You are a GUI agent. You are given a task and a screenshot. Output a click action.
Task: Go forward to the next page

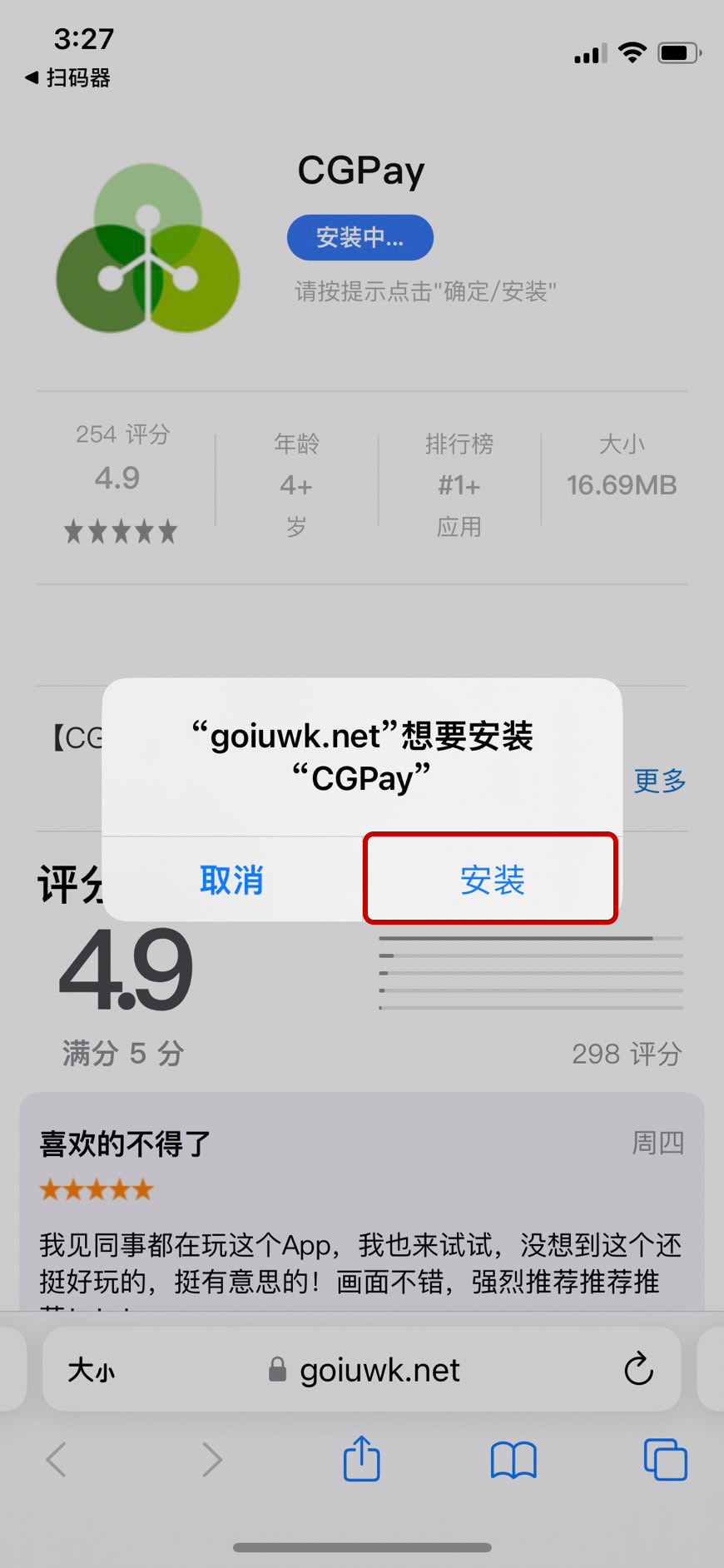[x=211, y=1460]
